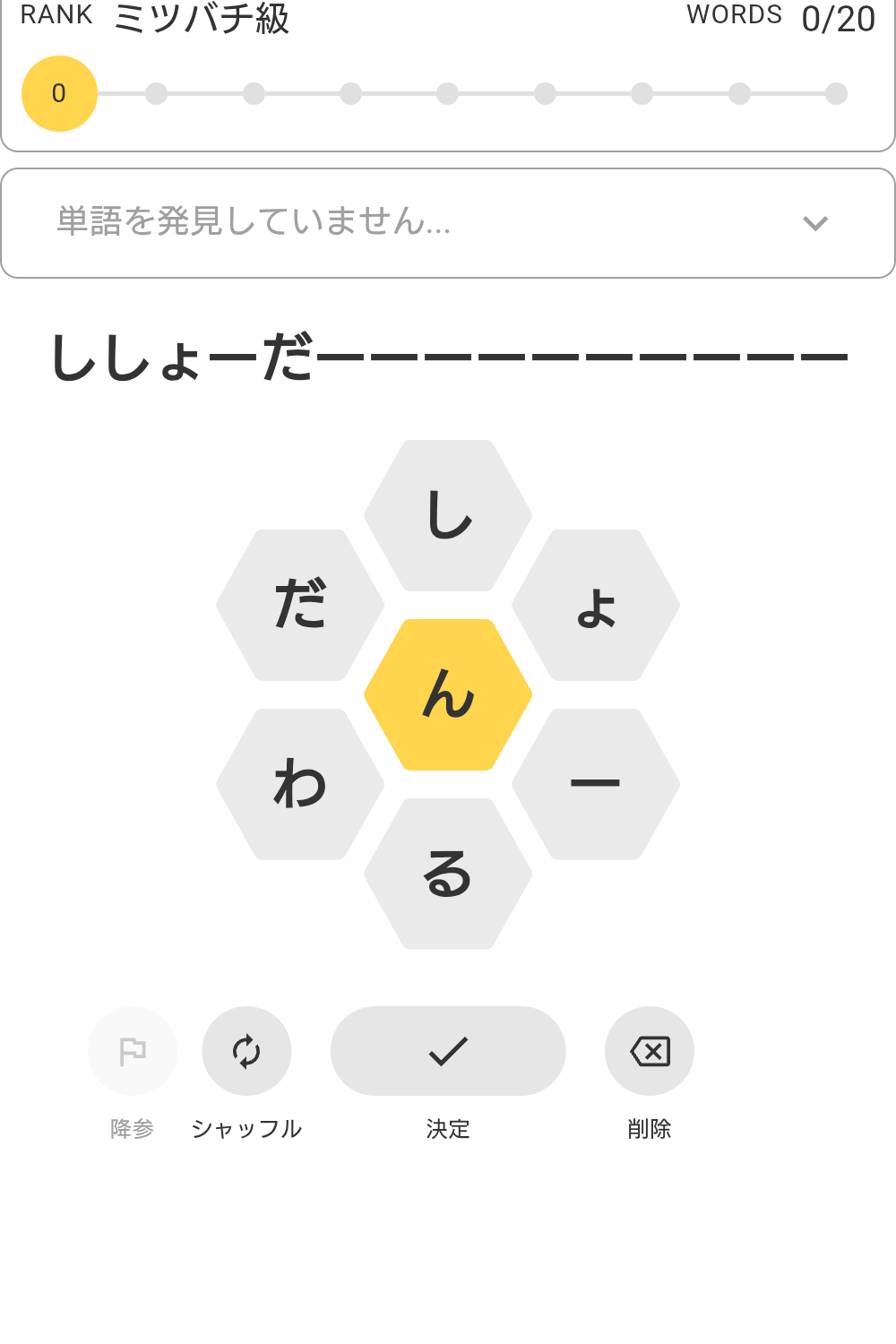Shuffle the letter tiles

coord(246,1051)
